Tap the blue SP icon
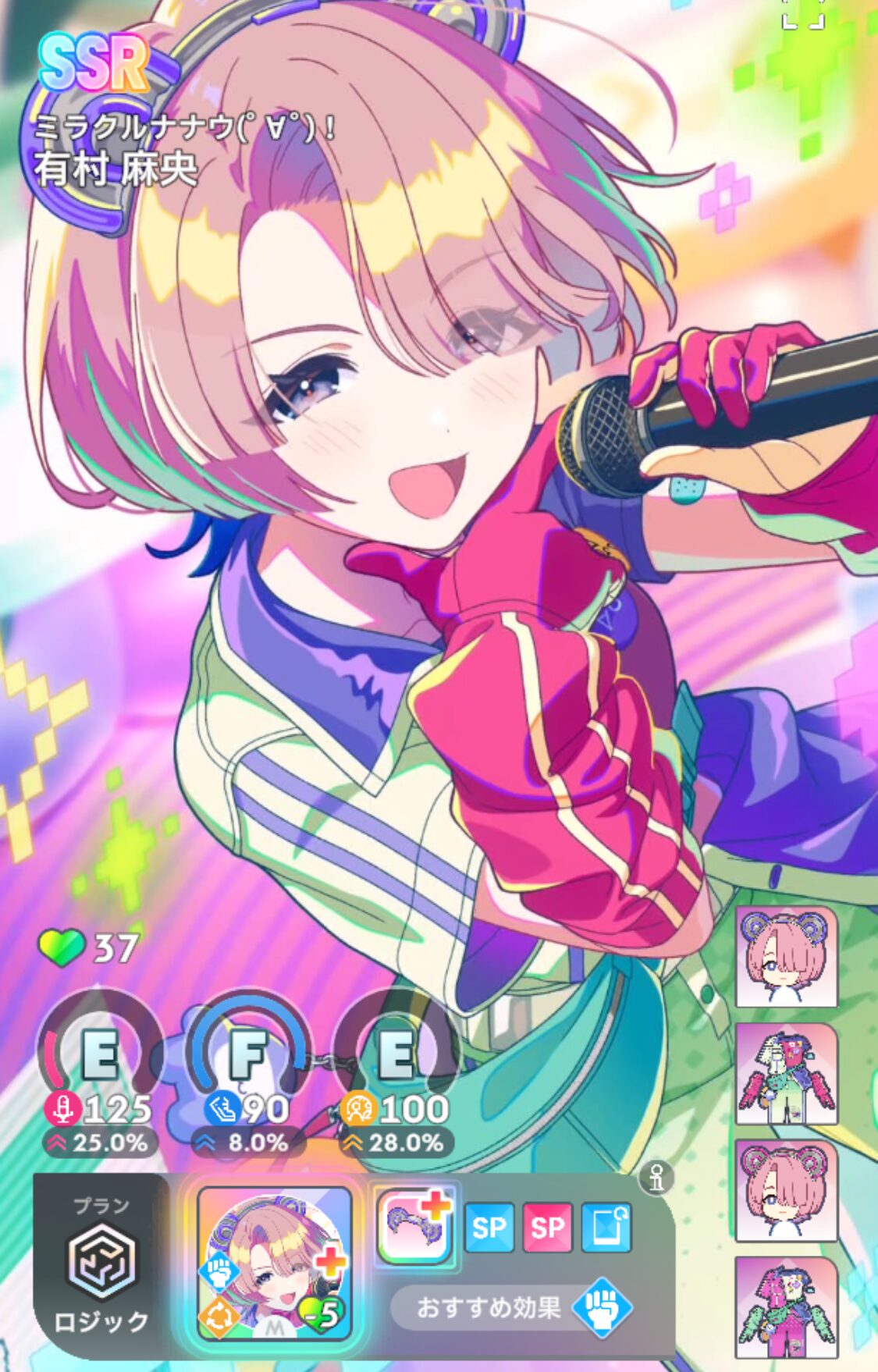The width and height of the screenshot is (878, 1372). pyautogui.click(x=489, y=1228)
